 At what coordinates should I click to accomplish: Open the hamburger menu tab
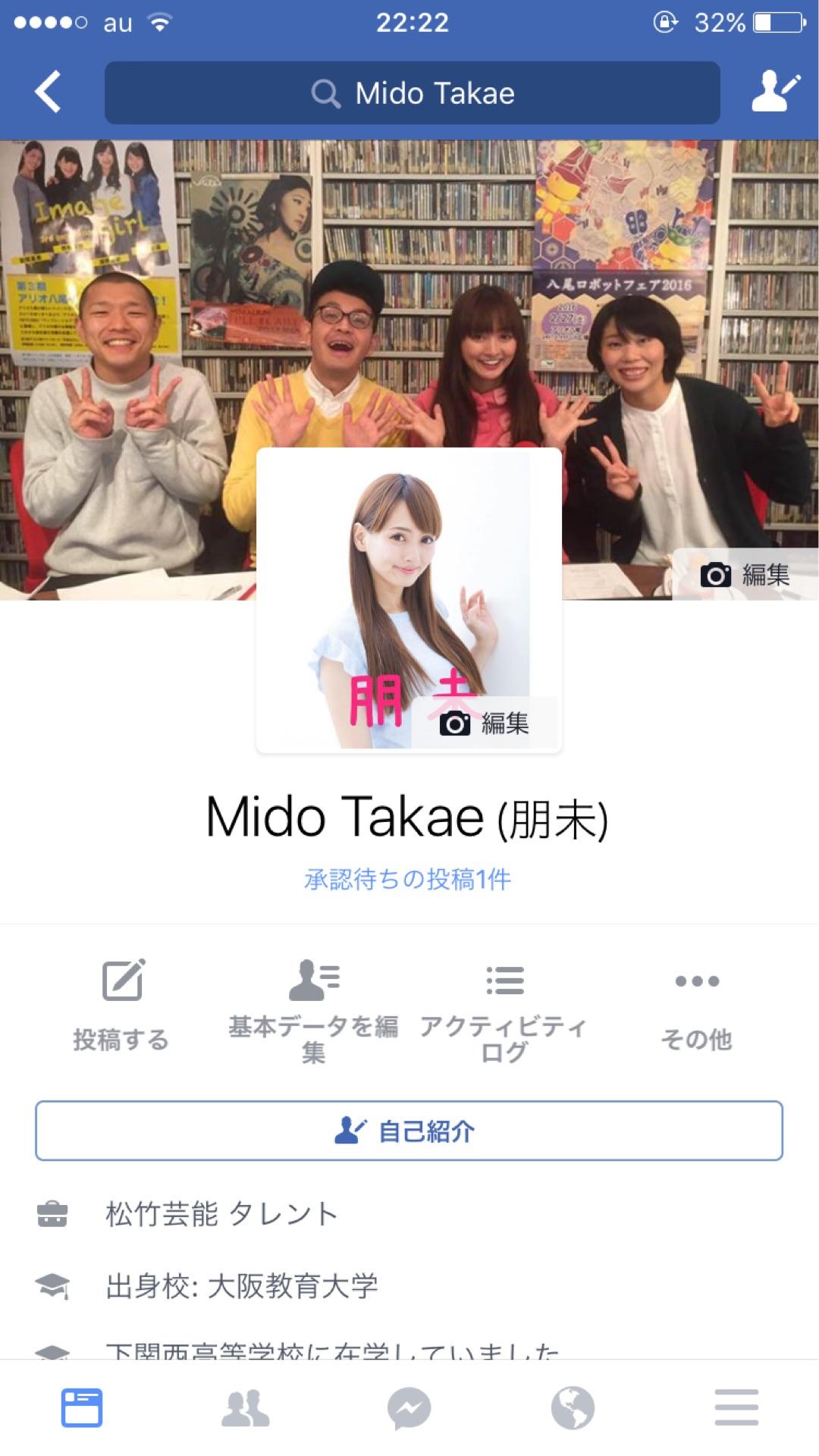[736, 1408]
